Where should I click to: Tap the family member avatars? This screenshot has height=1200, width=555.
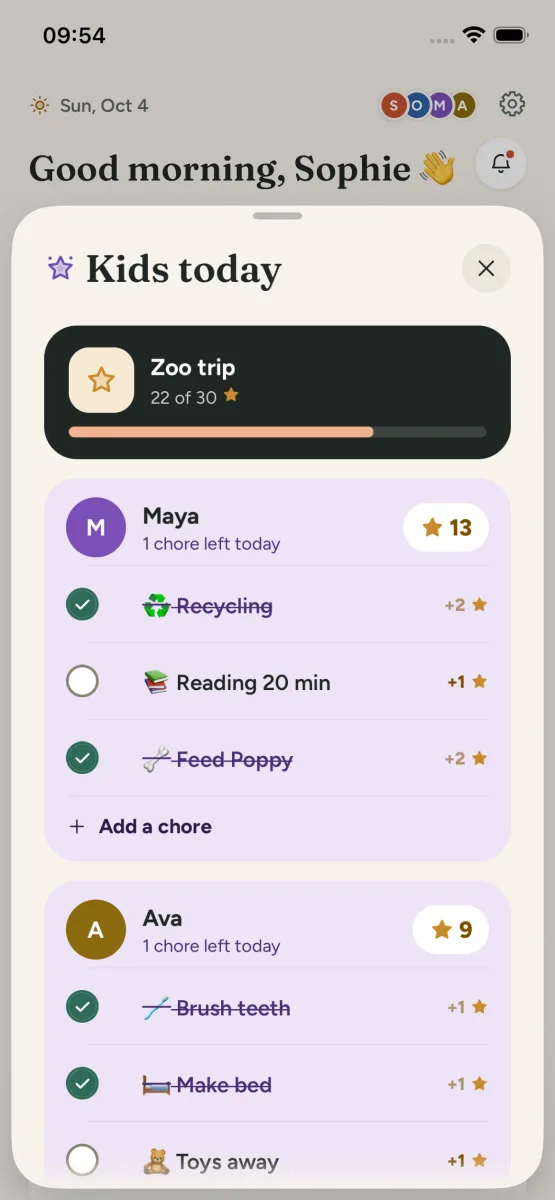pyautogui.click(x=428, y=105)
